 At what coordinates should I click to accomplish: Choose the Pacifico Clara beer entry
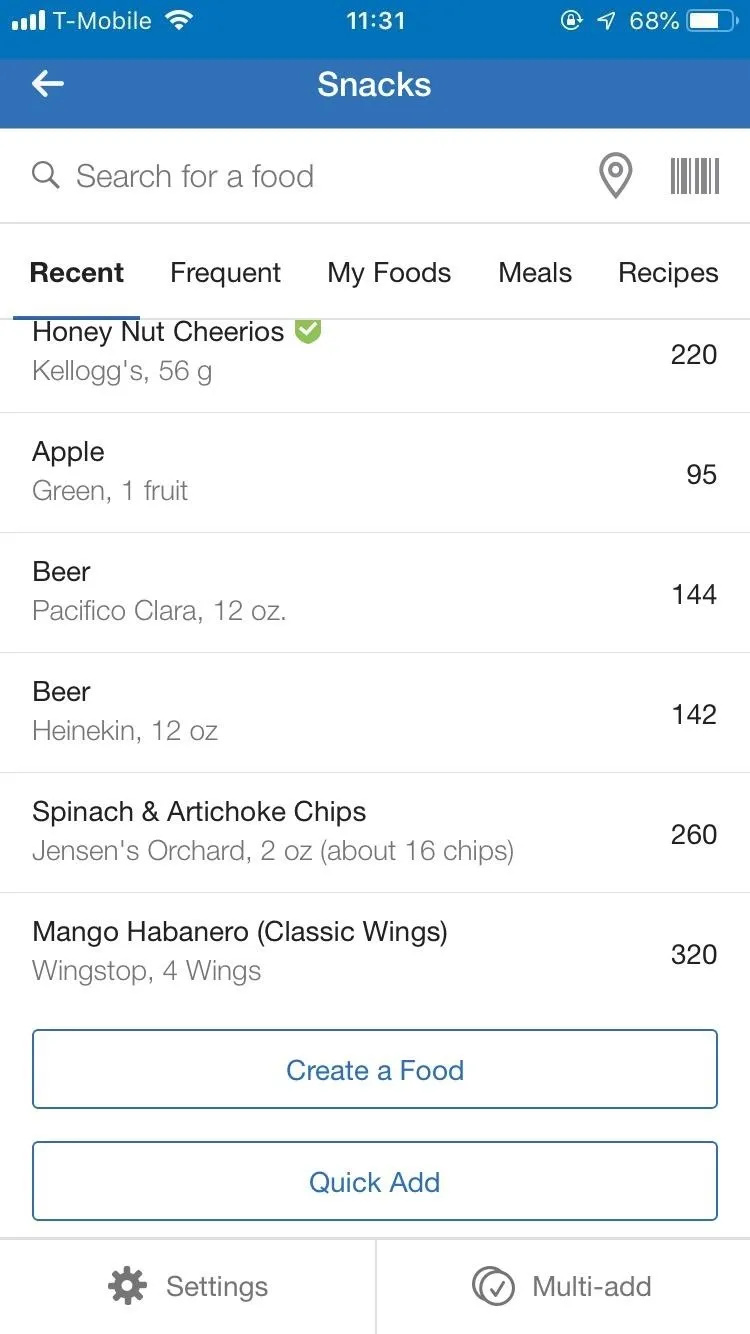(375, 593)
